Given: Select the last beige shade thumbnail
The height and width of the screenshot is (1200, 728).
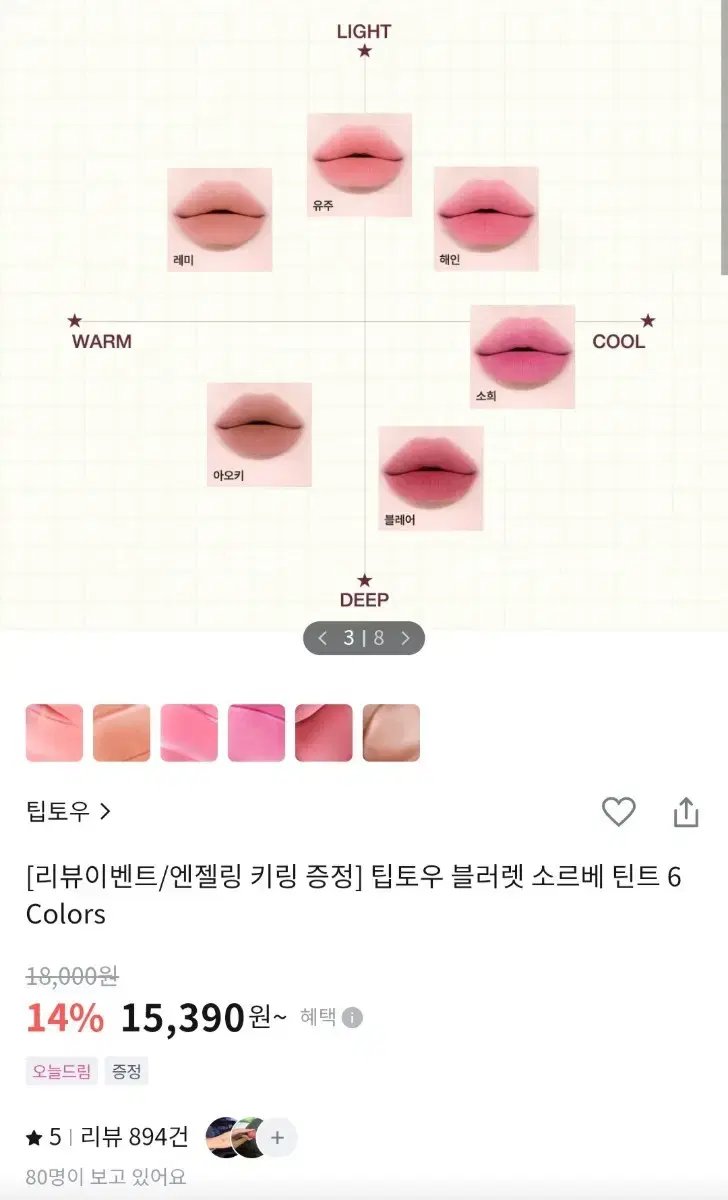Looking at the screenshot, I should [x=390, y=733].
